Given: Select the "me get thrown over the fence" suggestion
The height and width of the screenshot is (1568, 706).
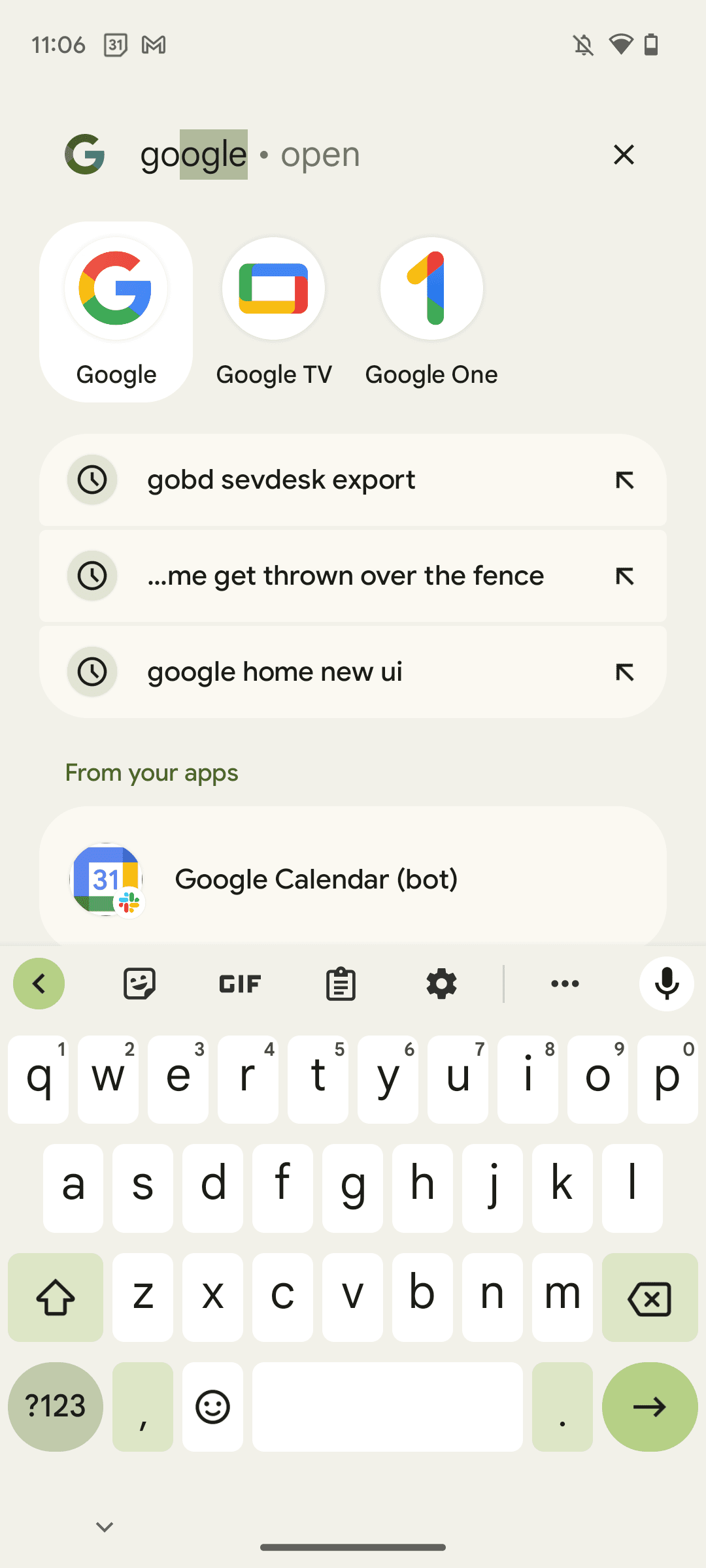Looking at the screenshot, I should click(345, 576).
